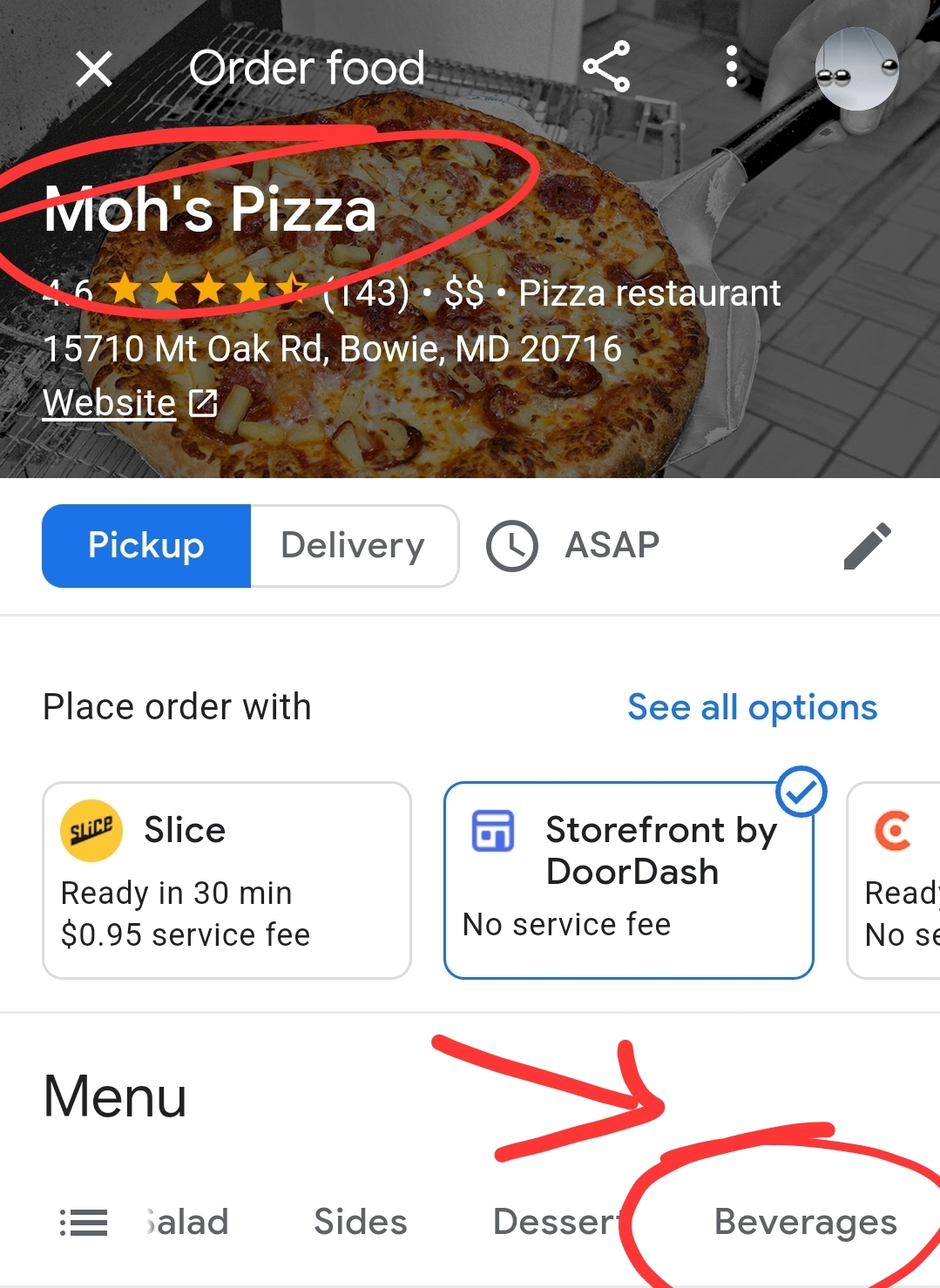Jump to the Dessert menu section
Viewport: 940px width, 1288px height.
[556, 1223]
